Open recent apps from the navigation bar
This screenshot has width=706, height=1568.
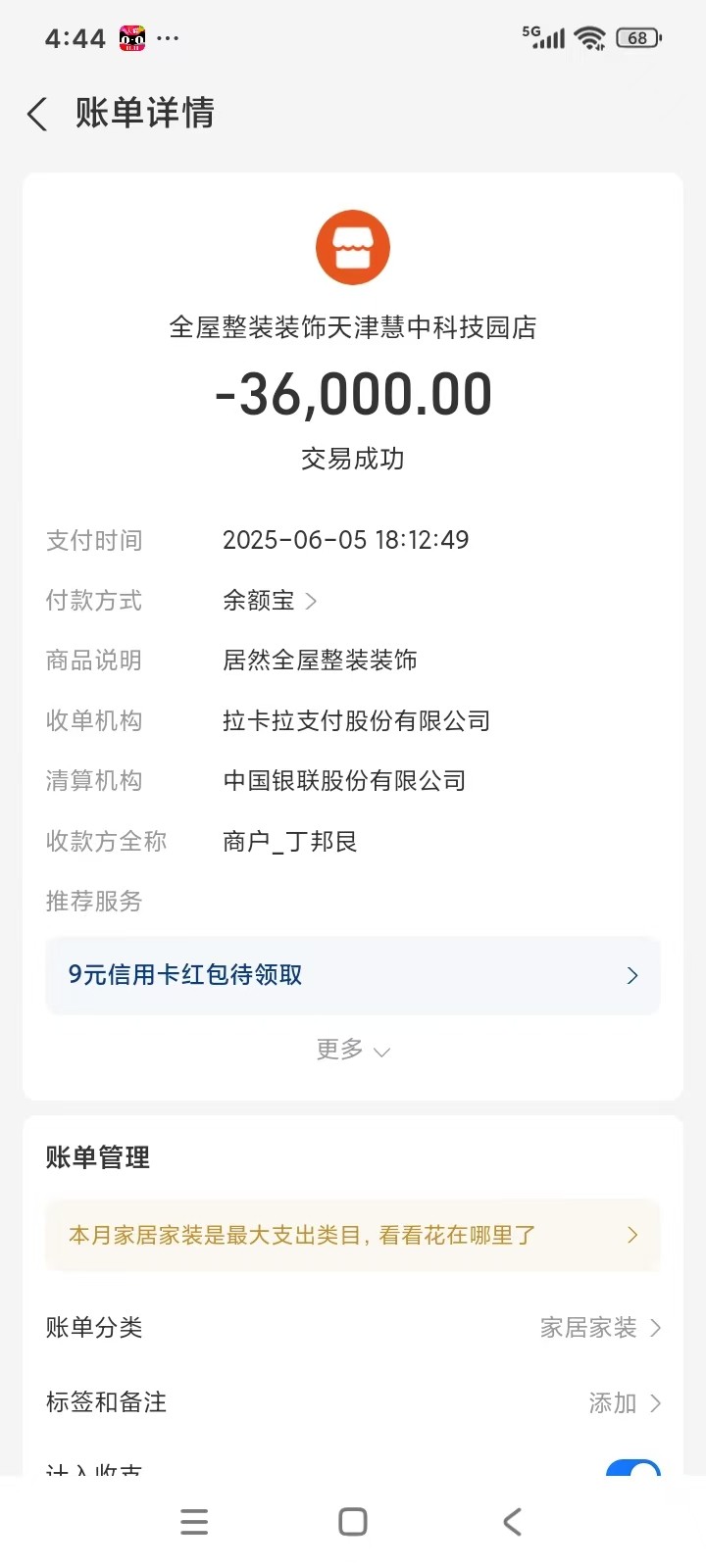pos(194,1522)
